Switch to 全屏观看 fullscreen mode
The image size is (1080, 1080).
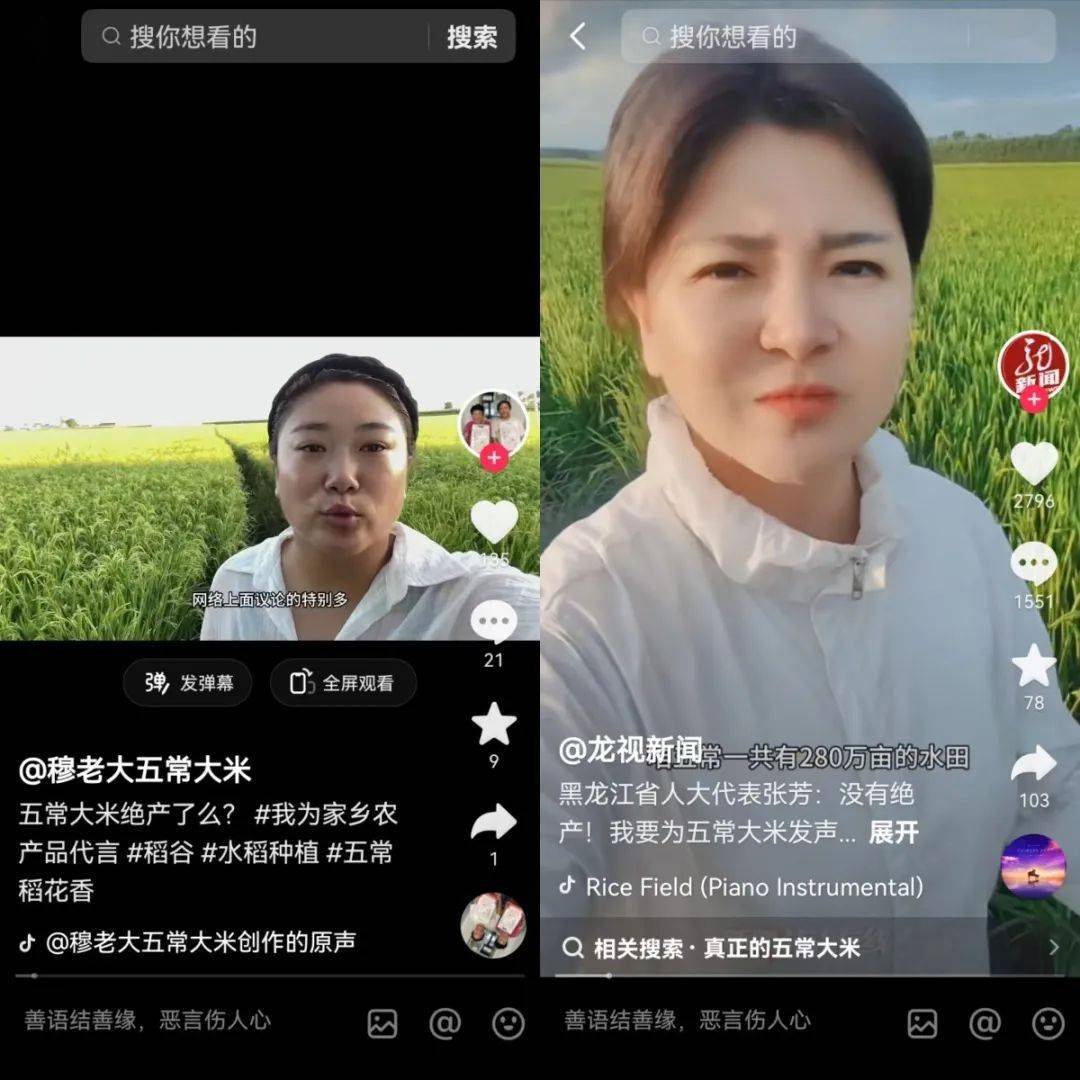[x=343, y=683]
